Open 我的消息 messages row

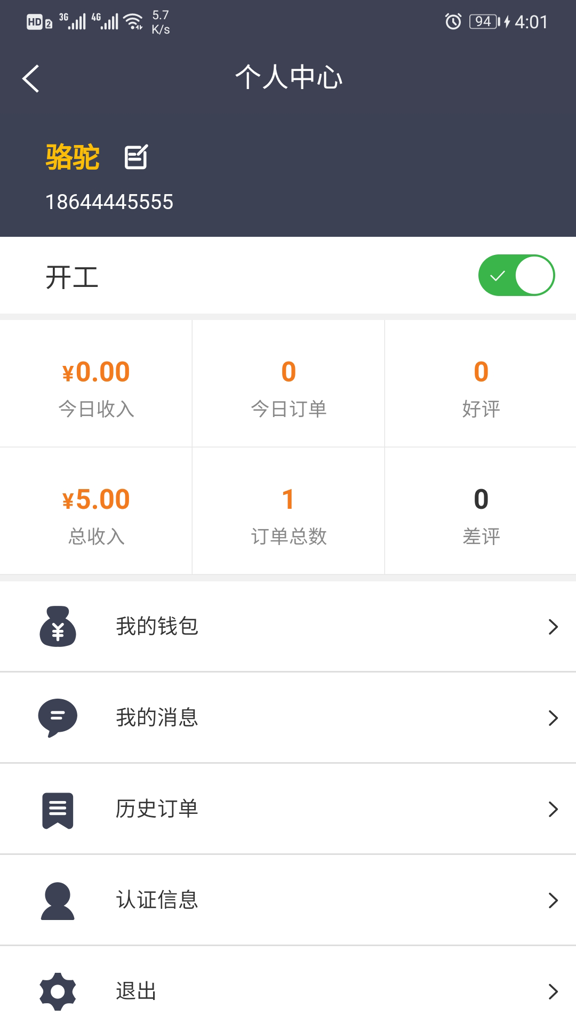coord(288,718)
